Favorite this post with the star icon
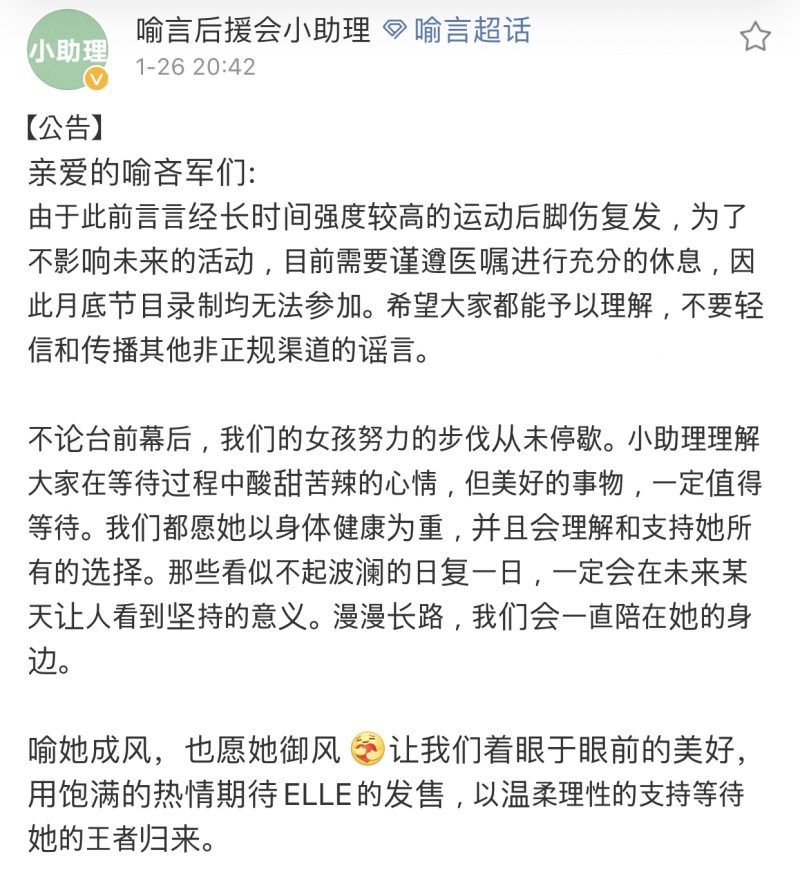Viewport: 800px width, 870px height. 755,38
